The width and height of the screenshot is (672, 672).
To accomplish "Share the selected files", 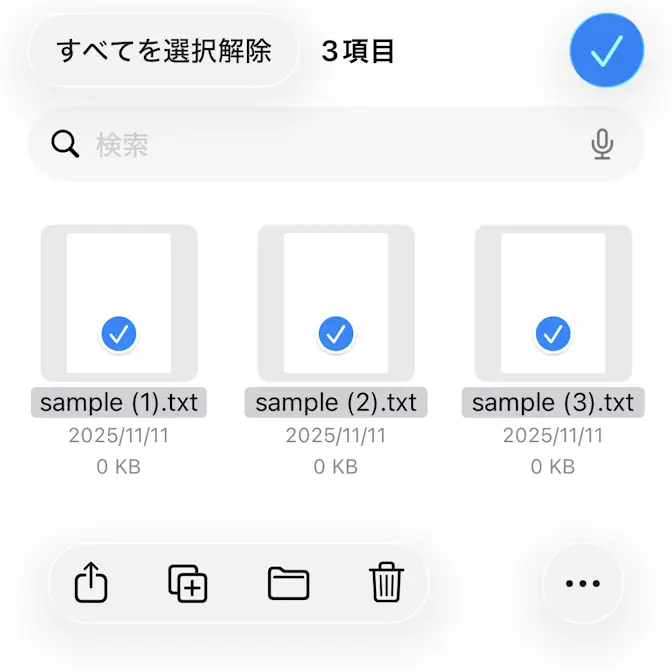I will [x=91, y=582].
